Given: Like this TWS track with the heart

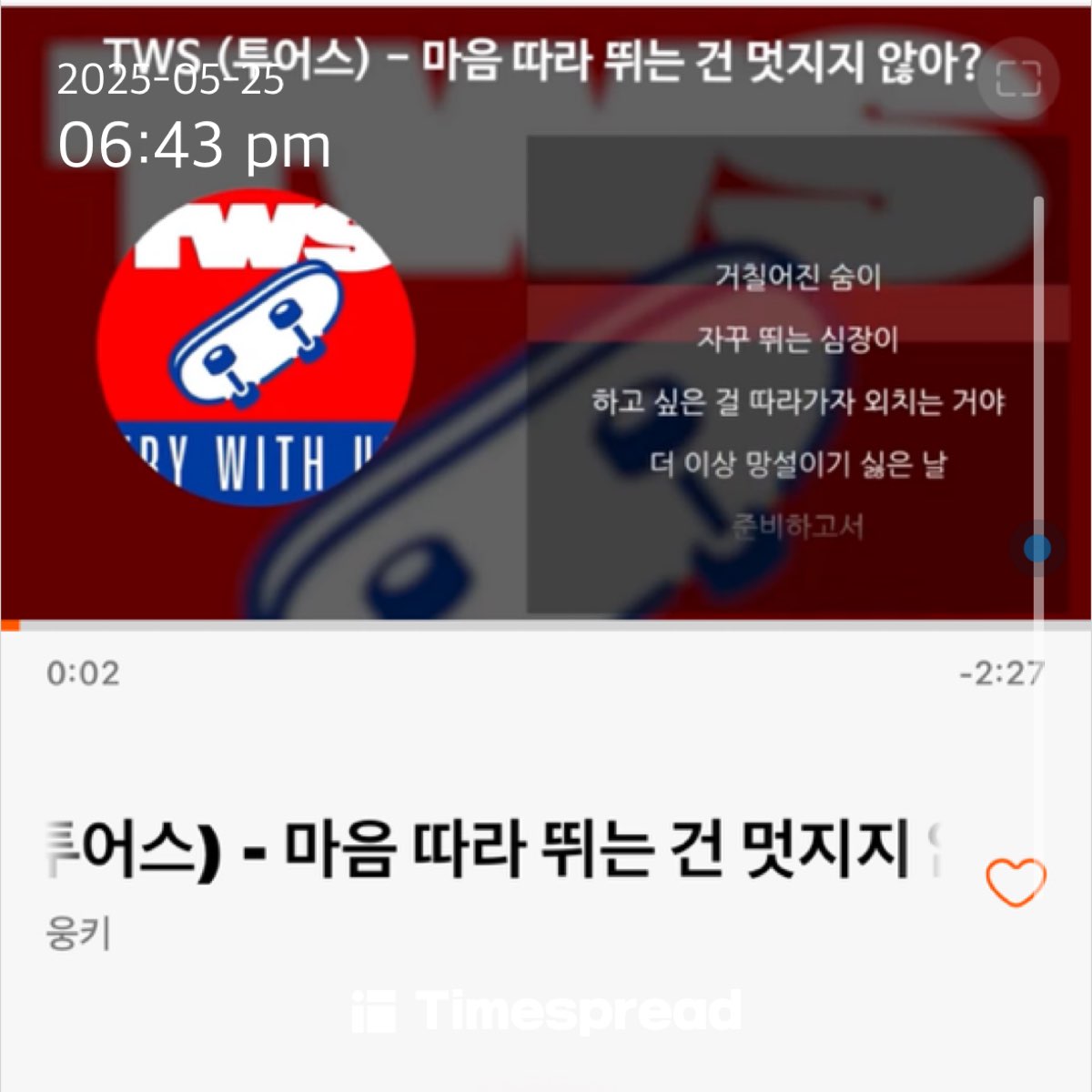Looking at the screenshot, I should click(1016, 882).
